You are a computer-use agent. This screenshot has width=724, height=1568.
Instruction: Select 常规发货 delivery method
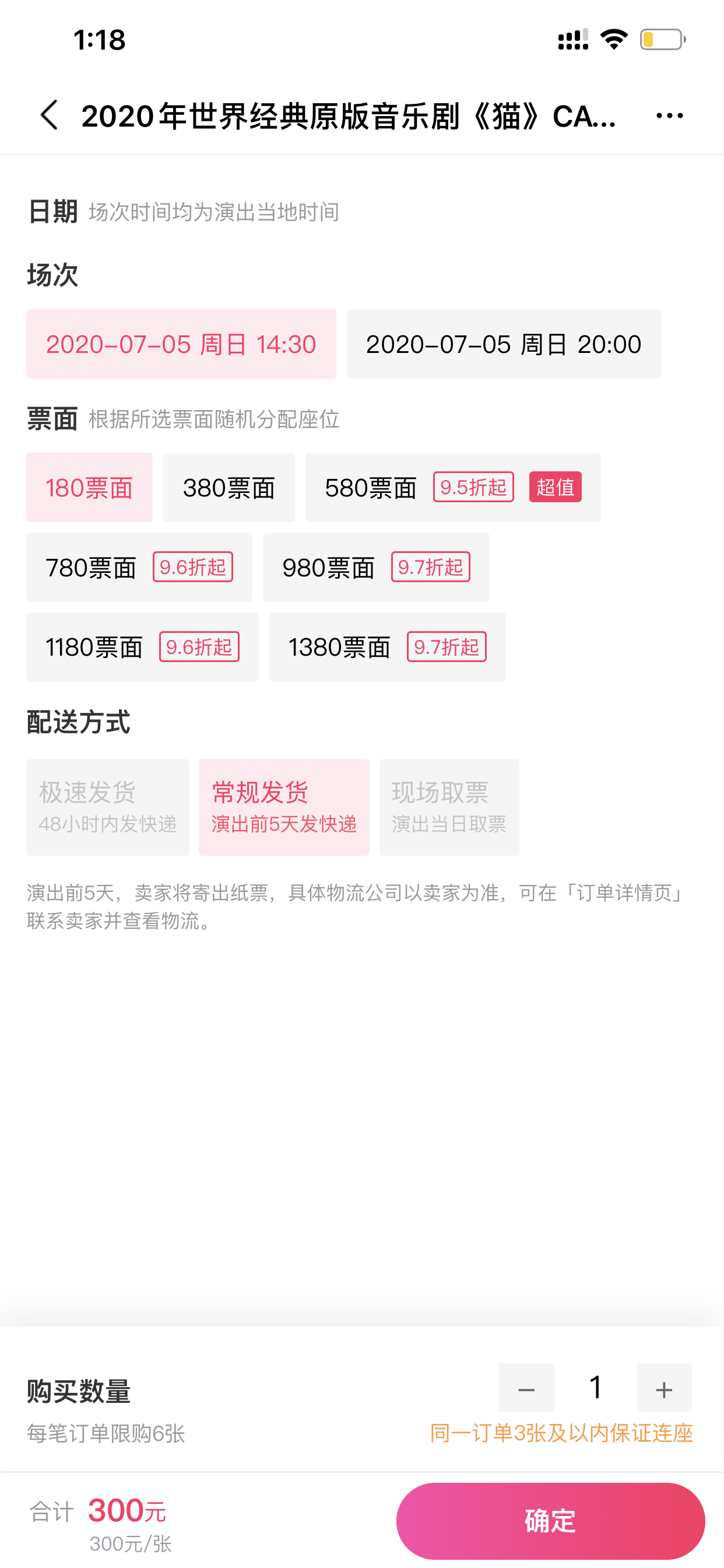pos(284,807)
